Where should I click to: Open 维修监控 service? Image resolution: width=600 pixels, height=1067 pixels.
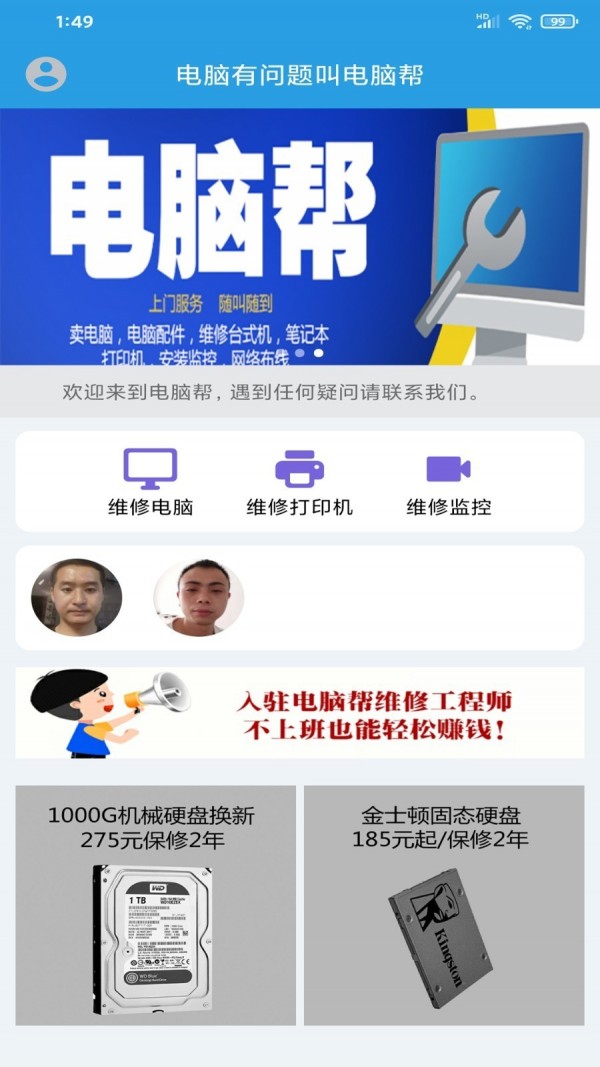448,482
